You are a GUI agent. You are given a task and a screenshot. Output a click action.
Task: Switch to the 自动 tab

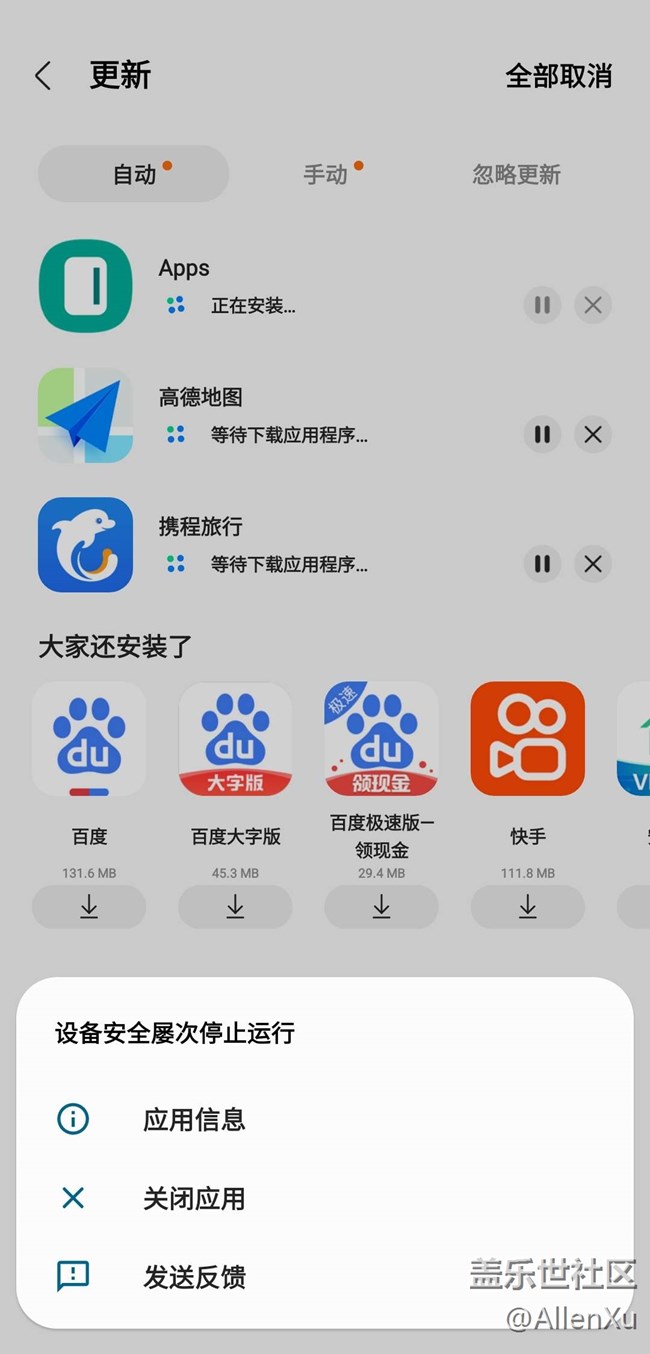134,174
